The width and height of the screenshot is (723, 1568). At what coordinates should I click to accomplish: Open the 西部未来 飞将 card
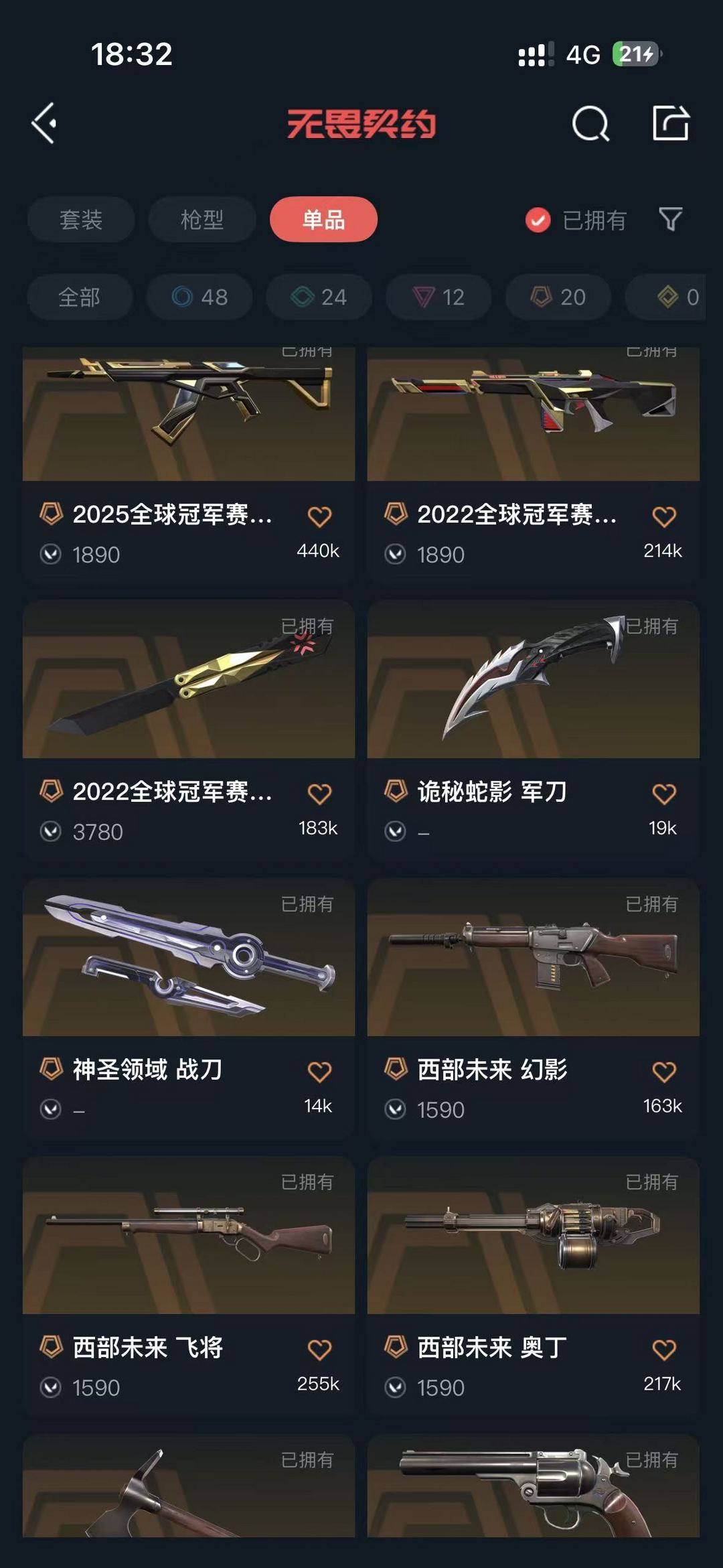coord(189,1286)
